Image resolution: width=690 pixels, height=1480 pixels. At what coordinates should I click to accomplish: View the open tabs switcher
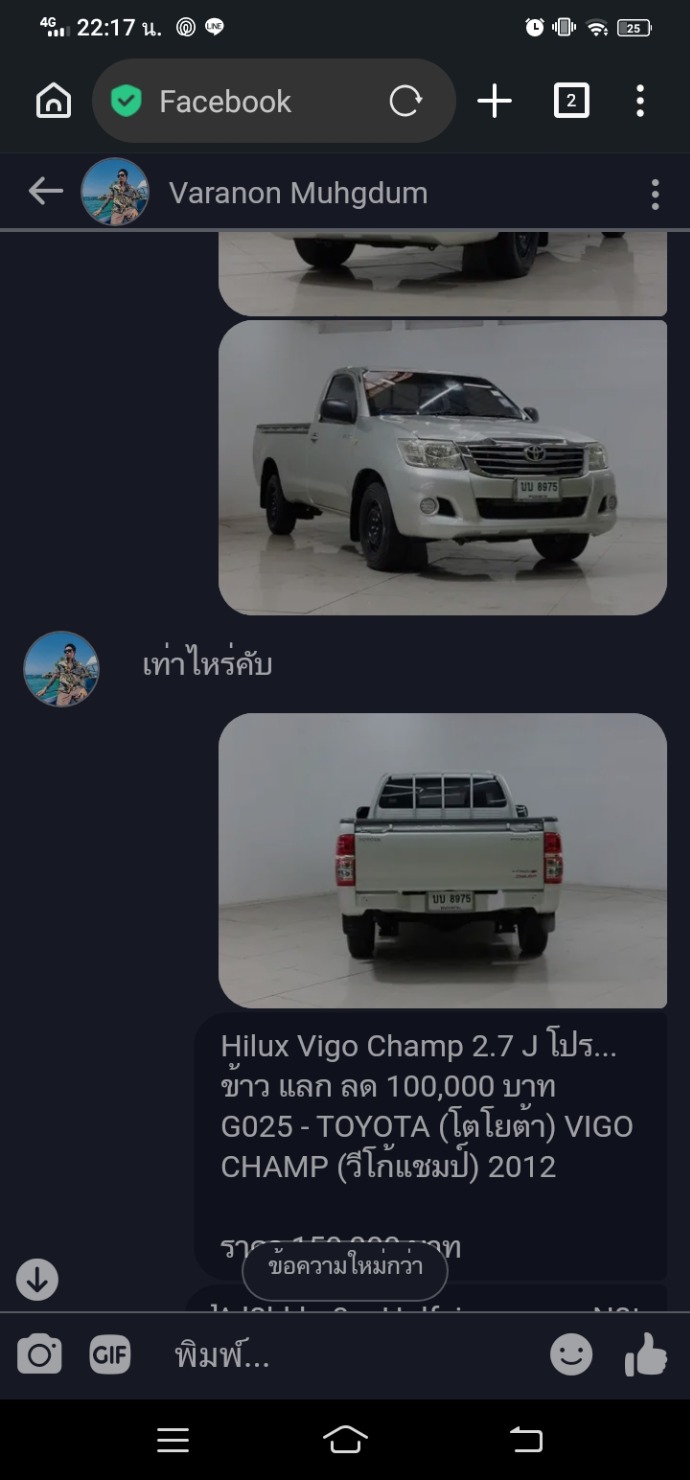click(x=571, y=101)
